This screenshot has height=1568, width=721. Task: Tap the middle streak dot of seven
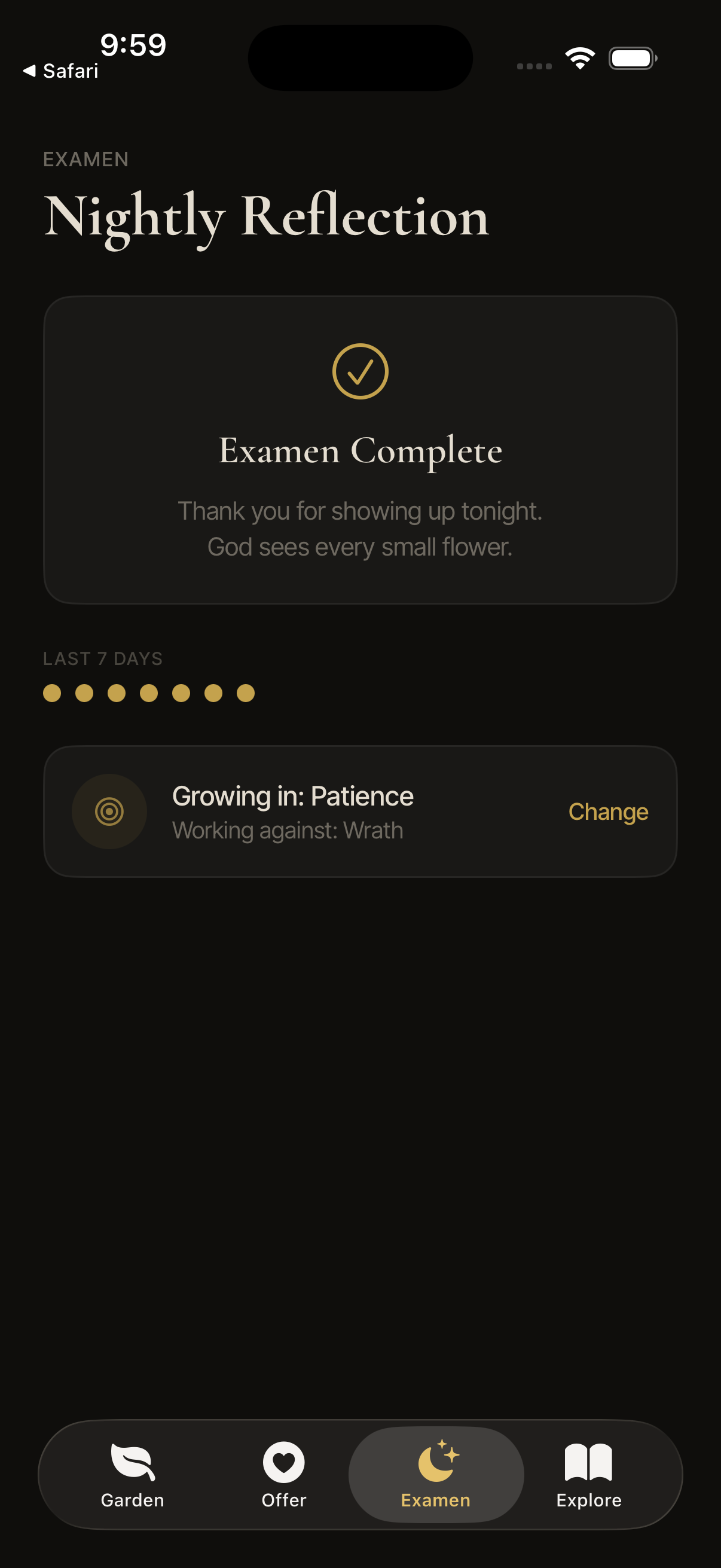pos(148,693)
